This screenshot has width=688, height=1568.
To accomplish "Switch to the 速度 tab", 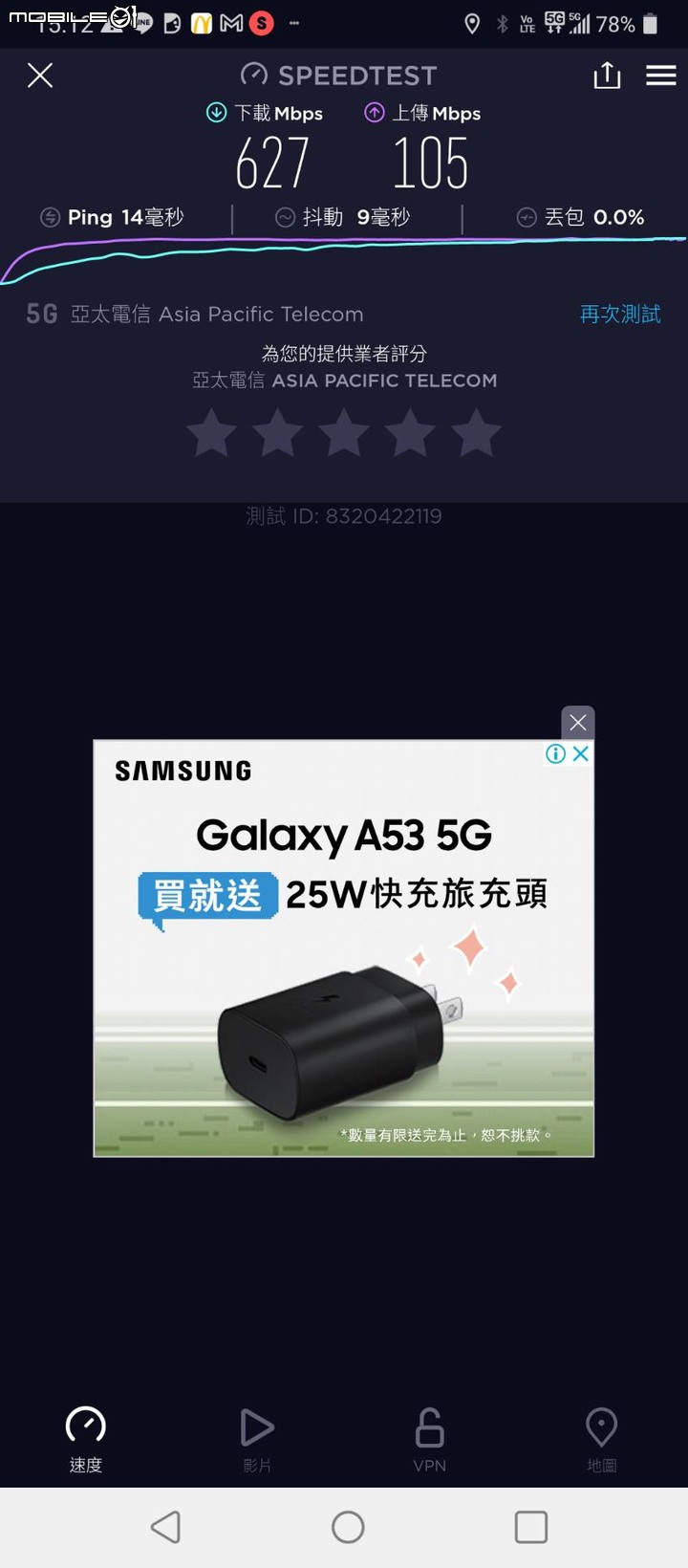I will point(86,1439).
